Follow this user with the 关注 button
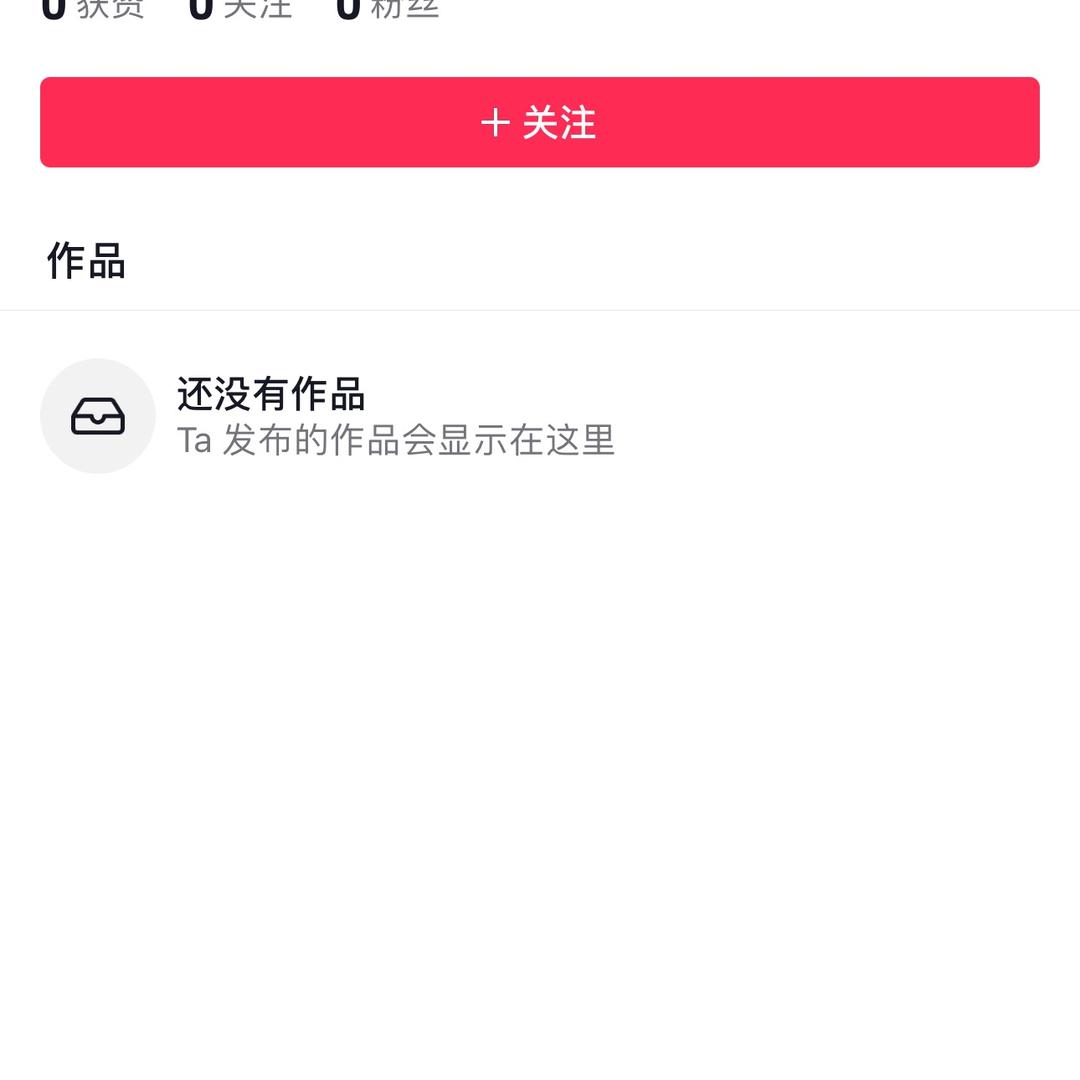The height and width of the screenshot is (1080, 1080). click(539, 122)
